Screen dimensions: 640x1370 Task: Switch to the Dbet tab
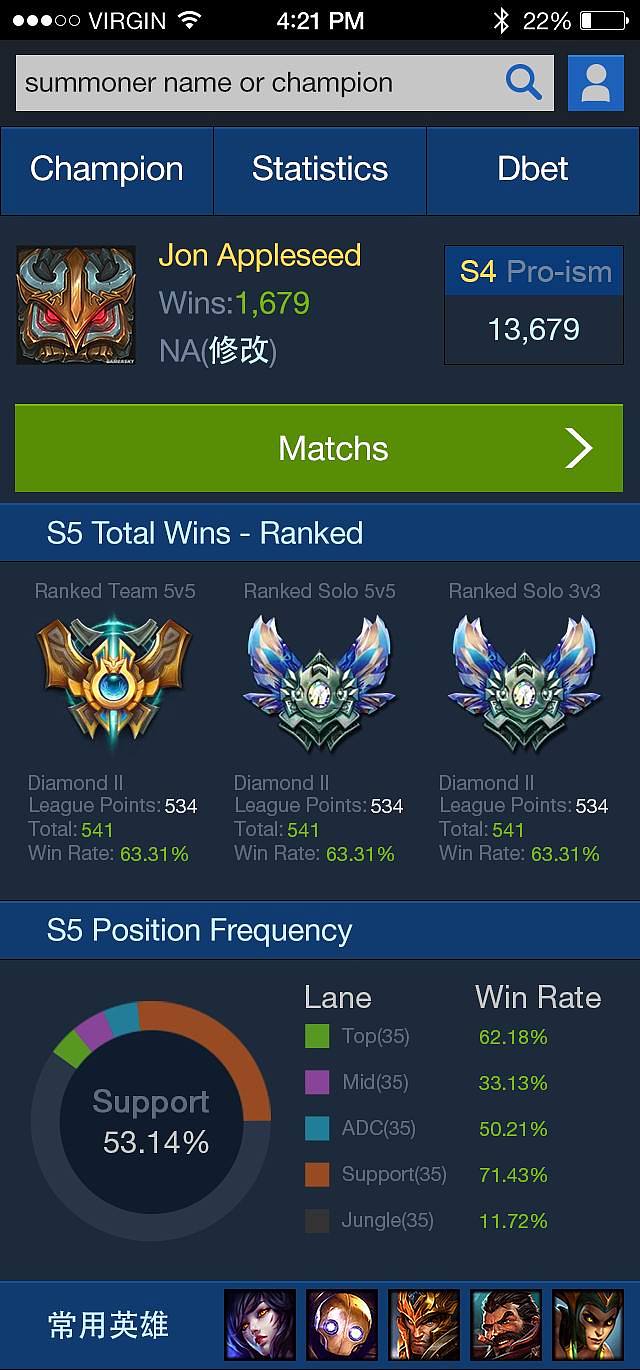tap(533, 170)
